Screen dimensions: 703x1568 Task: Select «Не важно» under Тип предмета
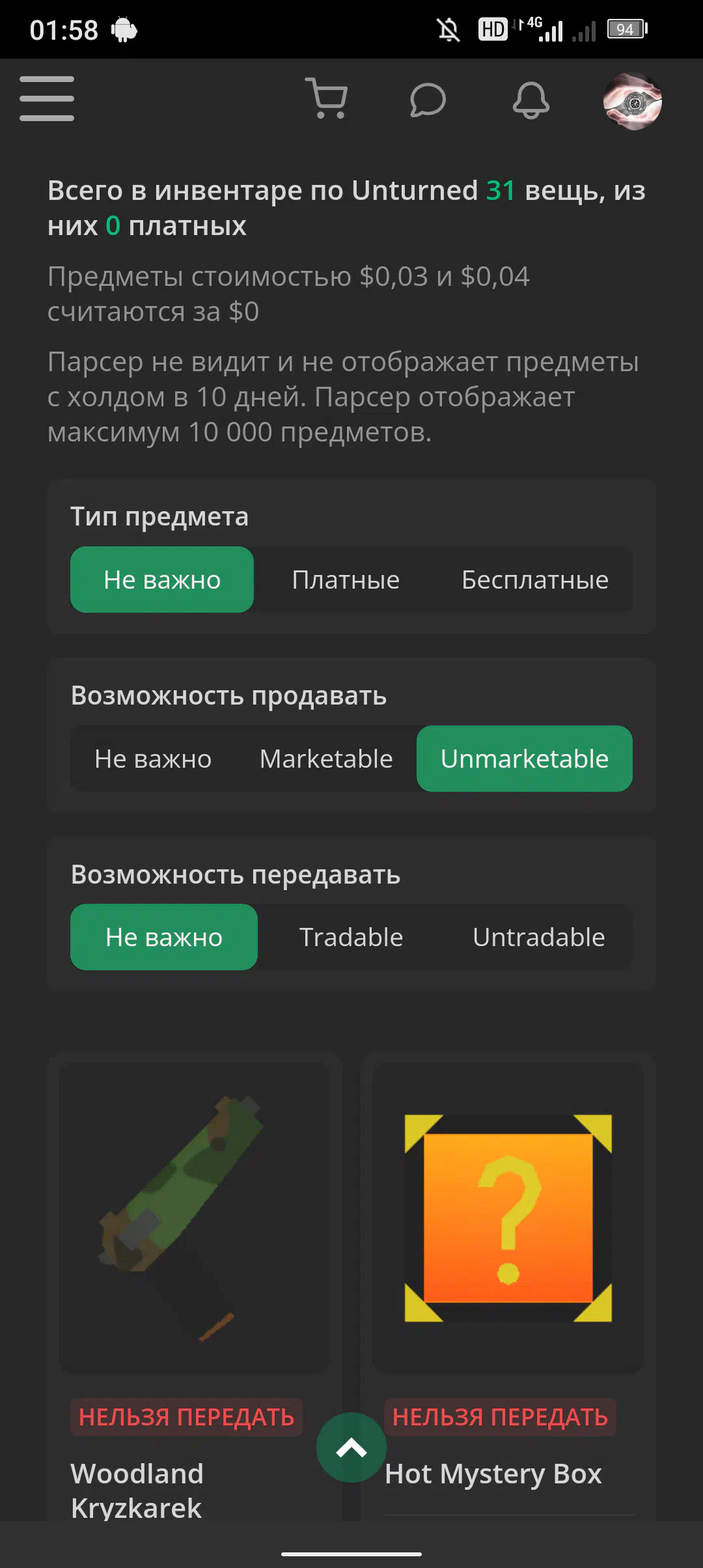(x=162, y=580)
